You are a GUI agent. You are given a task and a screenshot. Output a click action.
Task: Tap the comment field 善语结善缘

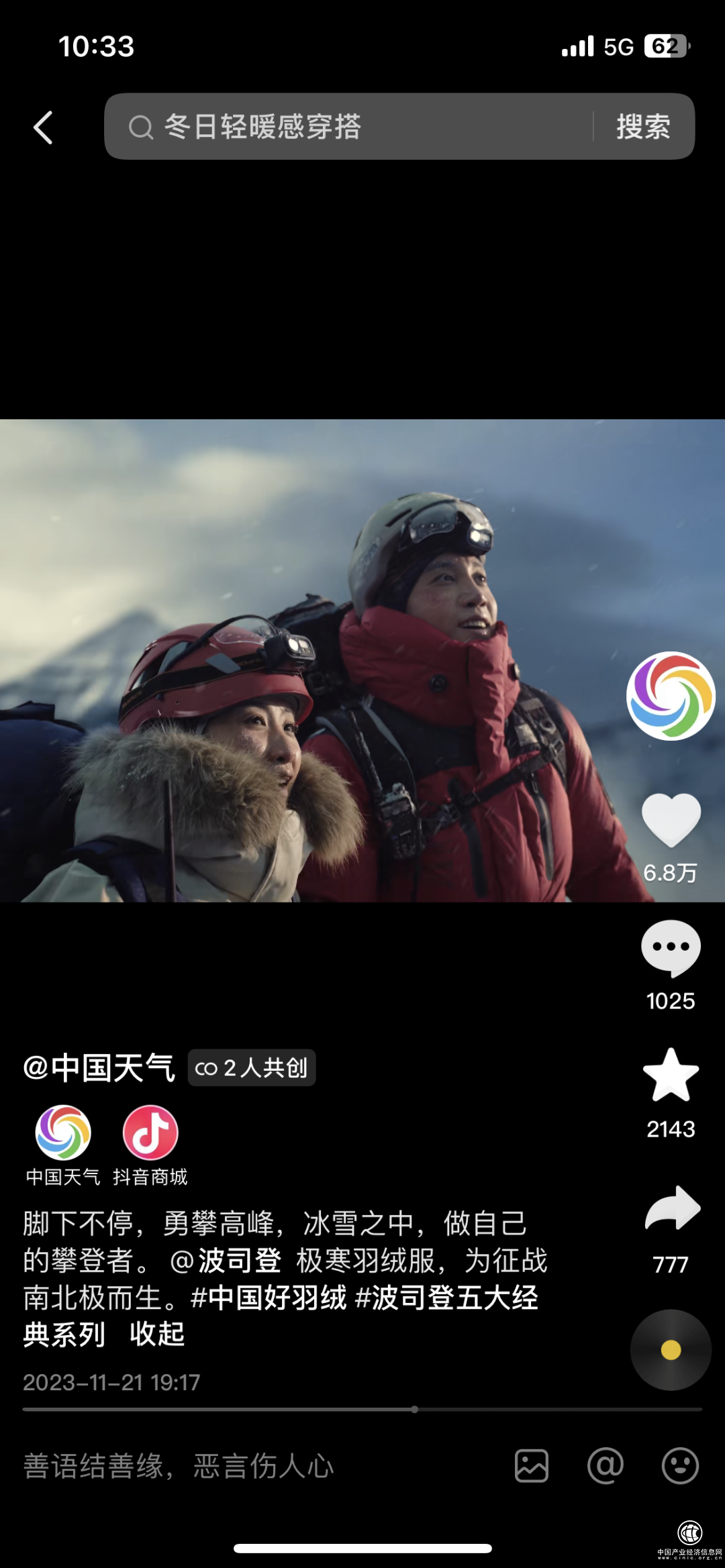(x=179, y=1466)
